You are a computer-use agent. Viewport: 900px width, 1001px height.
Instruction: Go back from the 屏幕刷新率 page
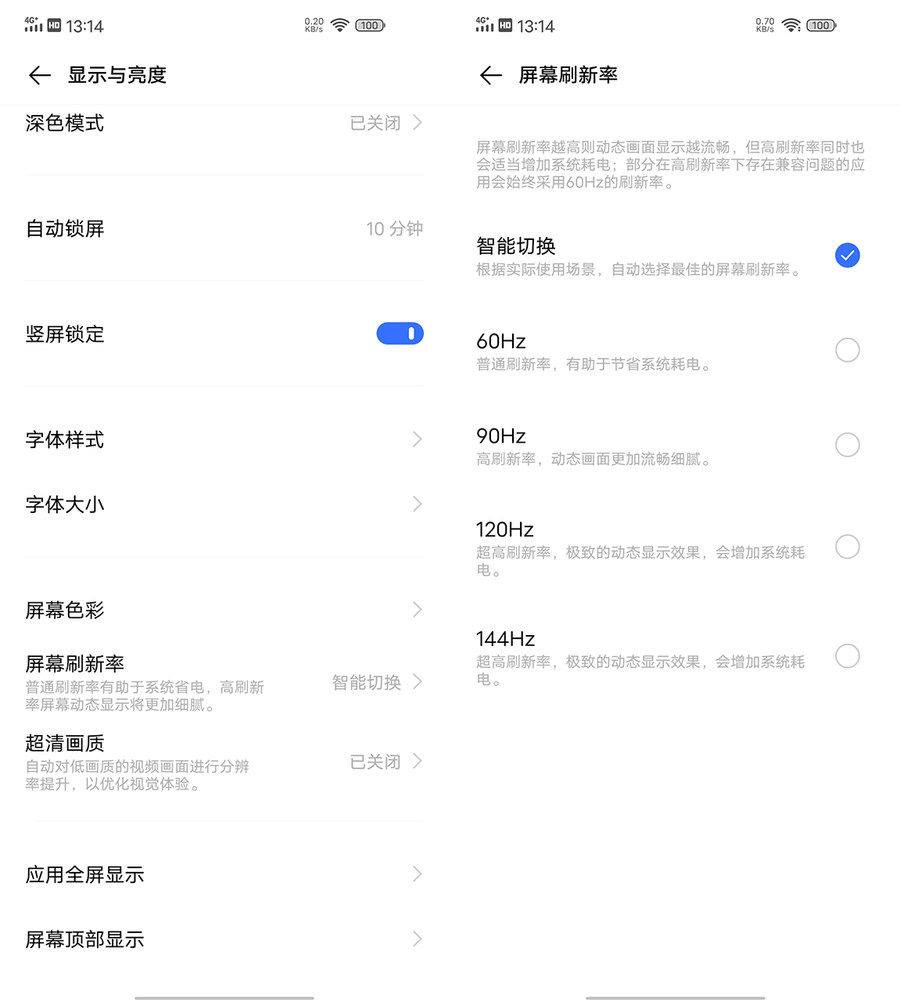[x=490, y=75]
